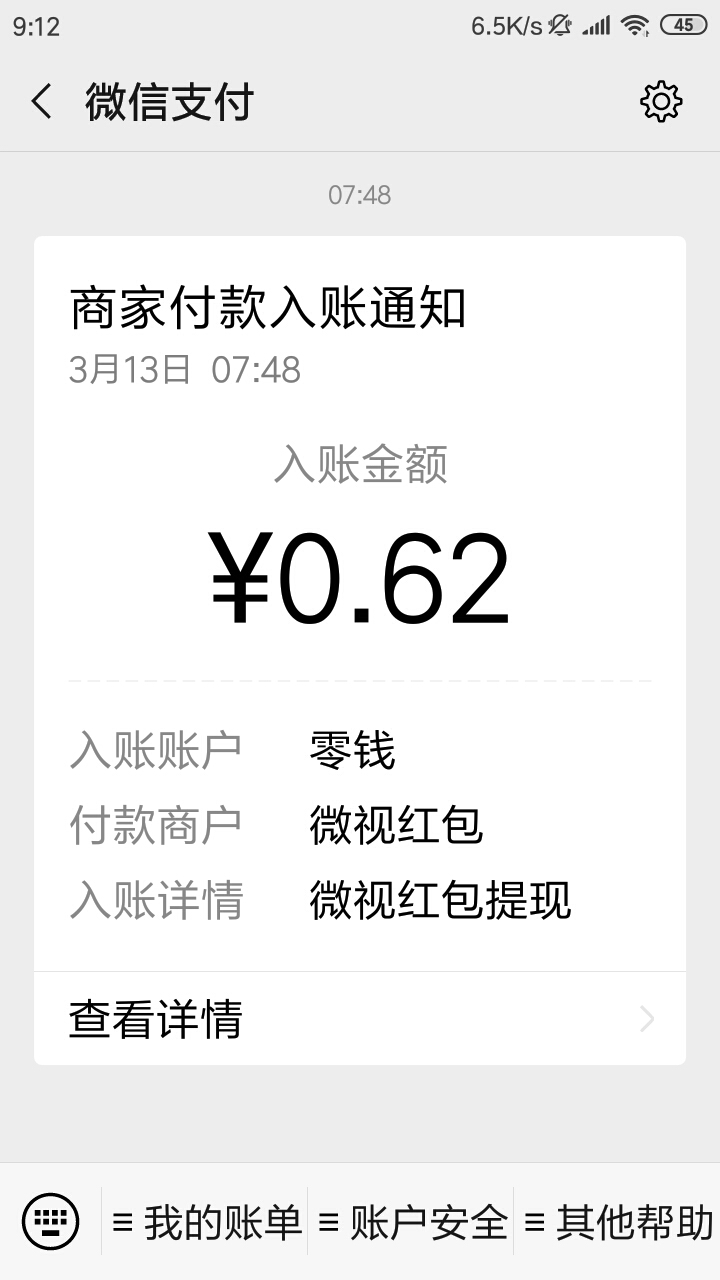Viewport: 720px width, 1280px height.
Task: Open the 账户安全 menu
Action: click(412, 1222)
